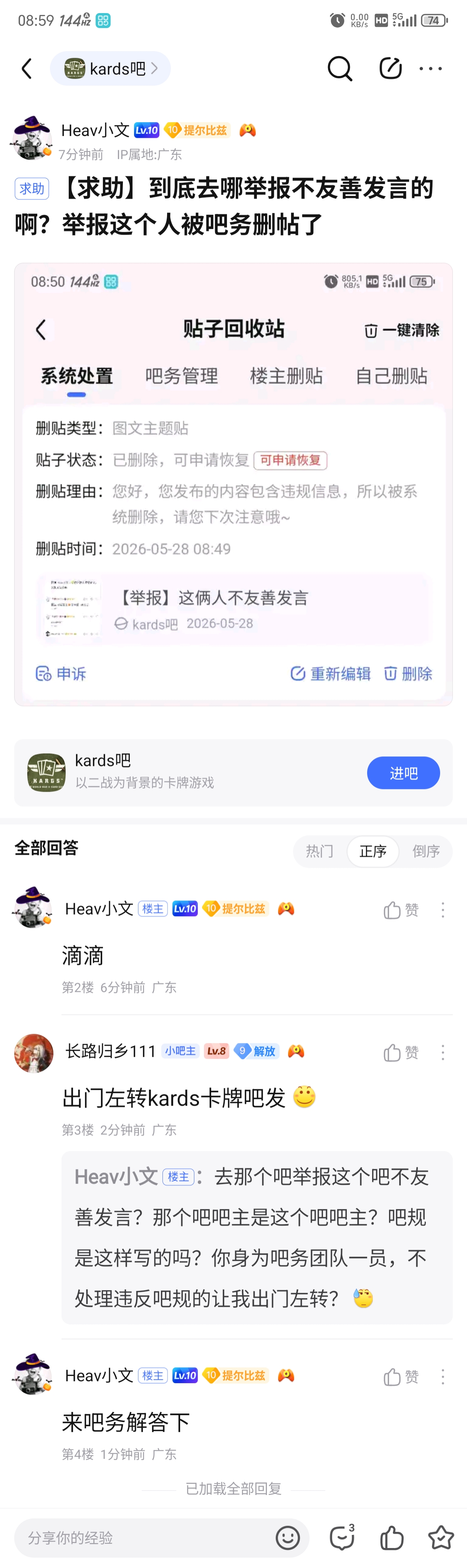Viewport: 467px width, 1568px height.
Task: Open 长路归乡111's profile avatar
Action: click(33, 1053)
